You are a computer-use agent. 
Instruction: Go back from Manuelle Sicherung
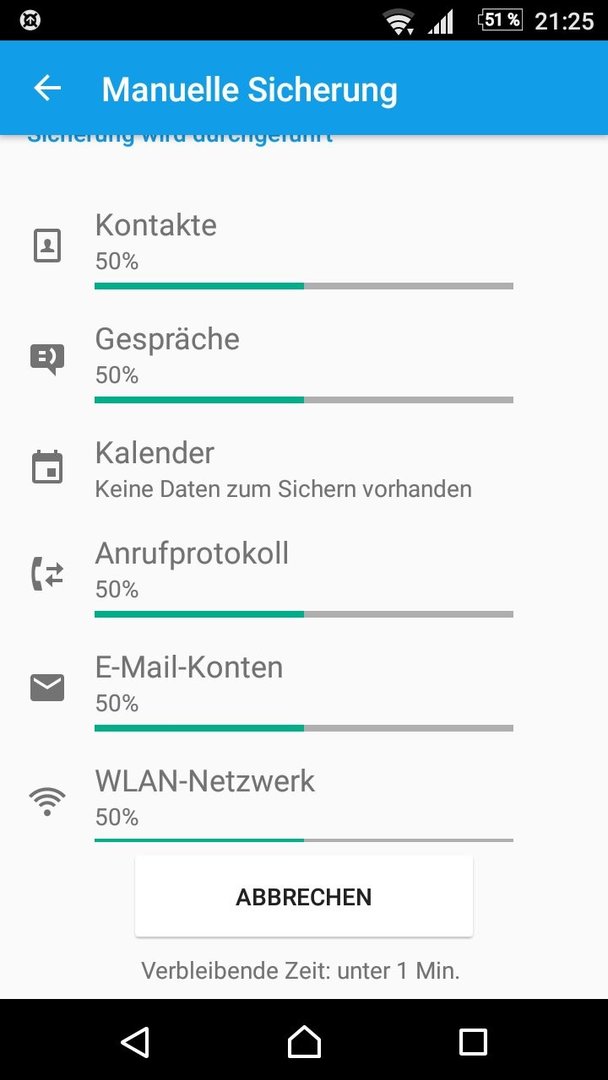click(x=48, y=88)
